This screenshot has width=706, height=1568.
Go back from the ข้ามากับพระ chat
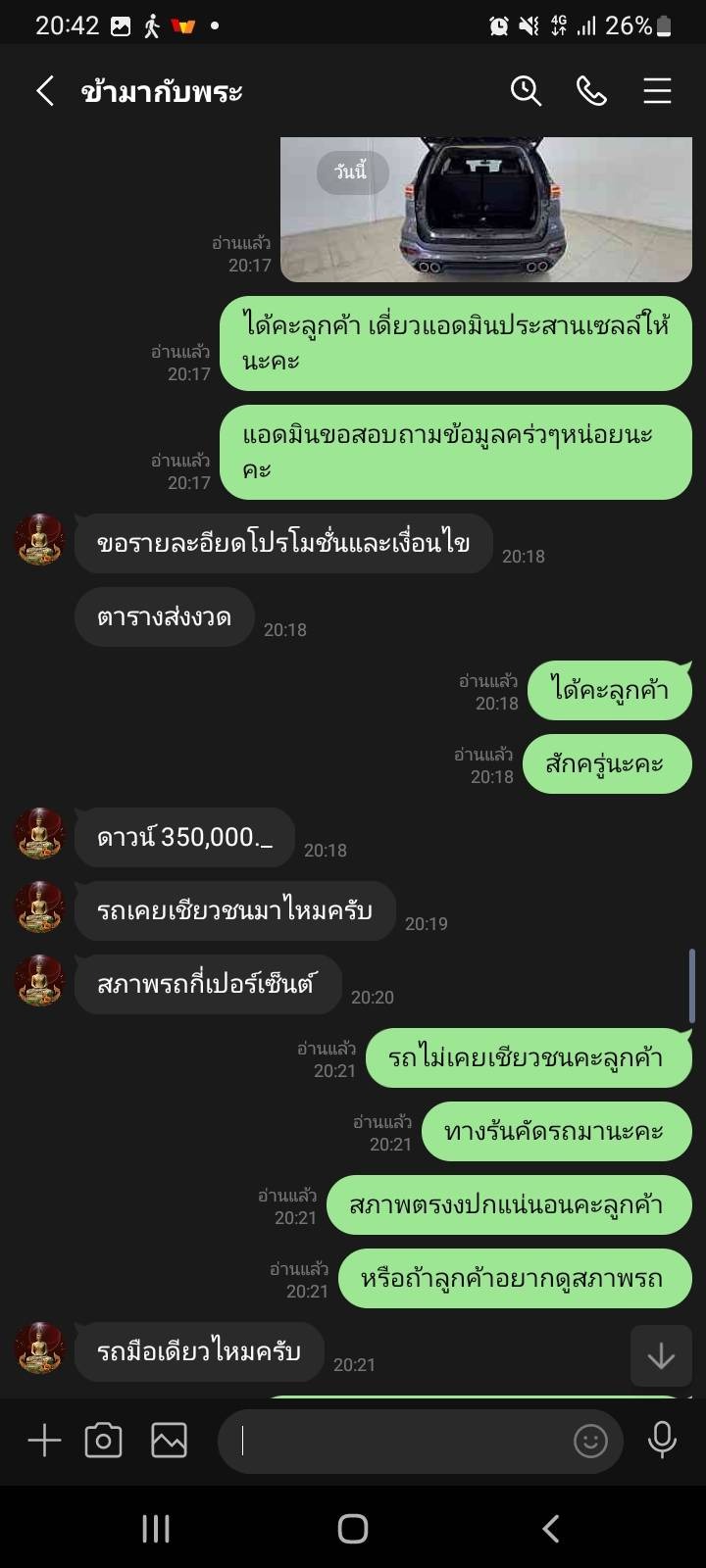(45, 91)
